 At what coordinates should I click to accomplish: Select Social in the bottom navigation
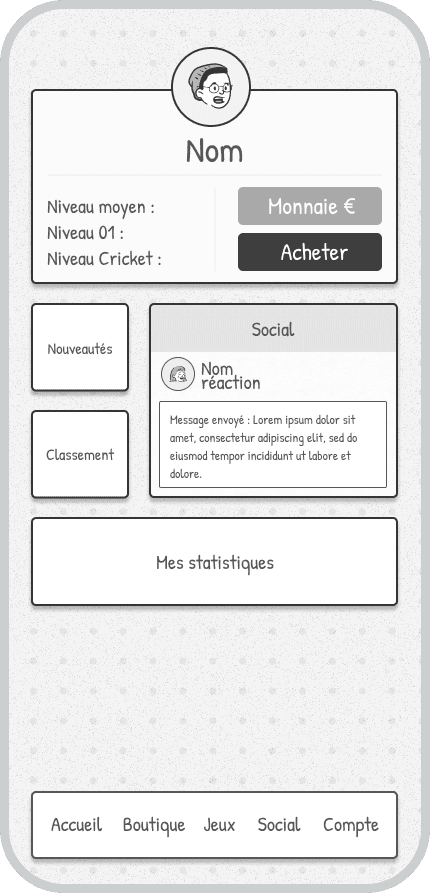click(x=279, y=825)
